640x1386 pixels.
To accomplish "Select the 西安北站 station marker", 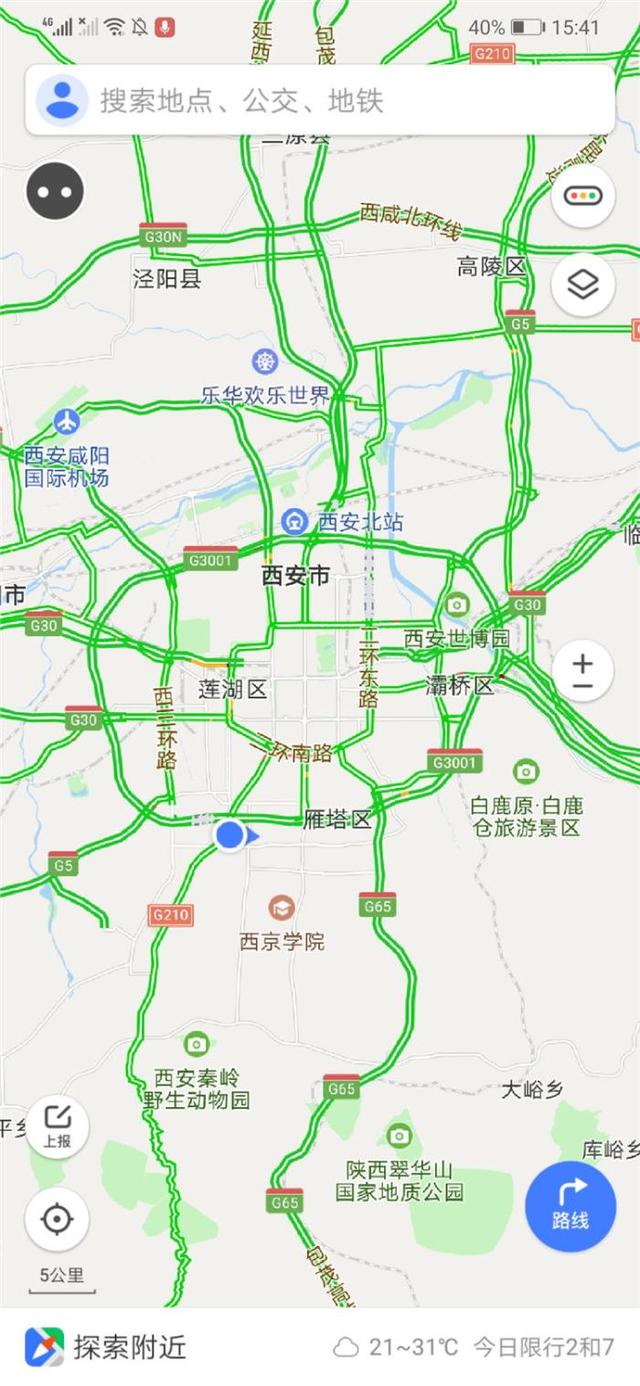I will pyautogui.click(x=294, y=521).
